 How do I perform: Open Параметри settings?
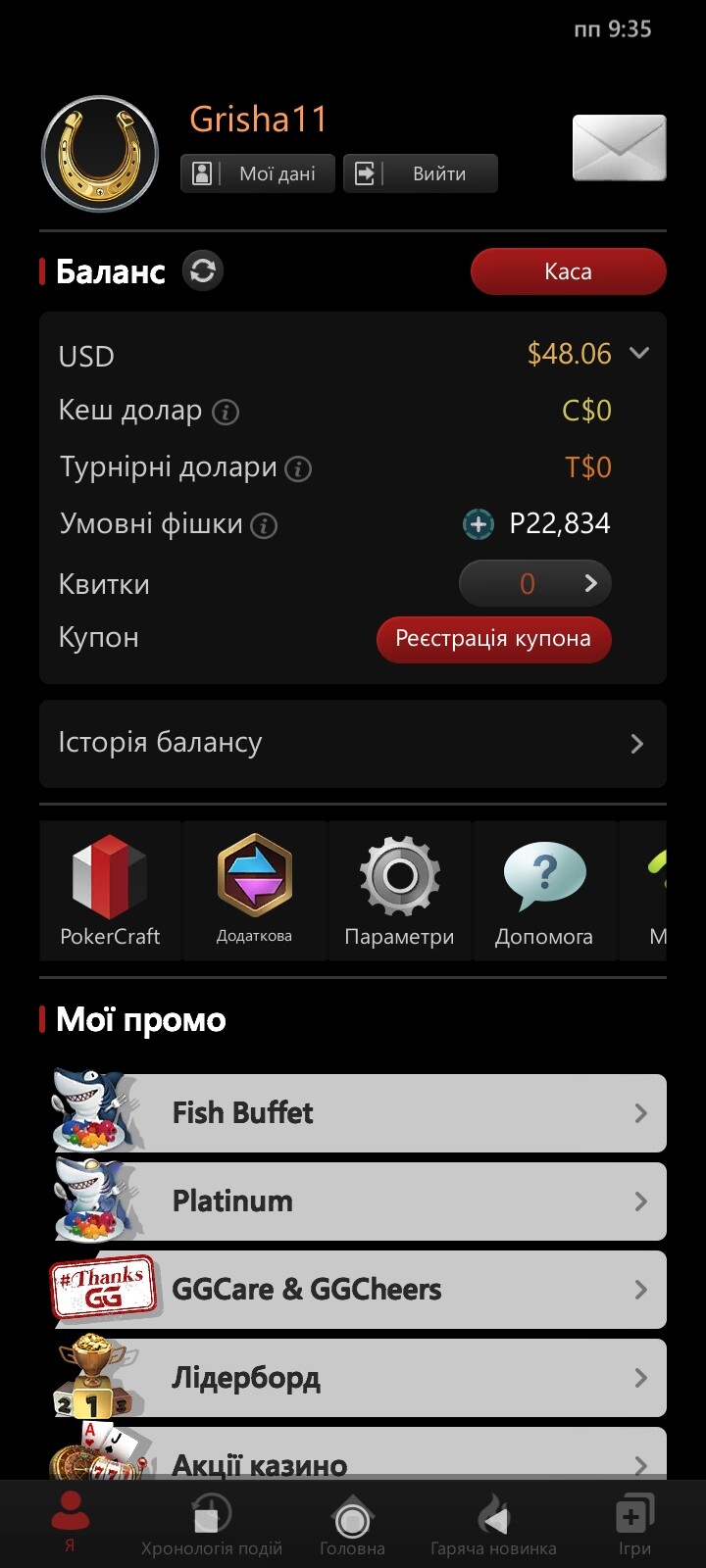pos(399,891)
